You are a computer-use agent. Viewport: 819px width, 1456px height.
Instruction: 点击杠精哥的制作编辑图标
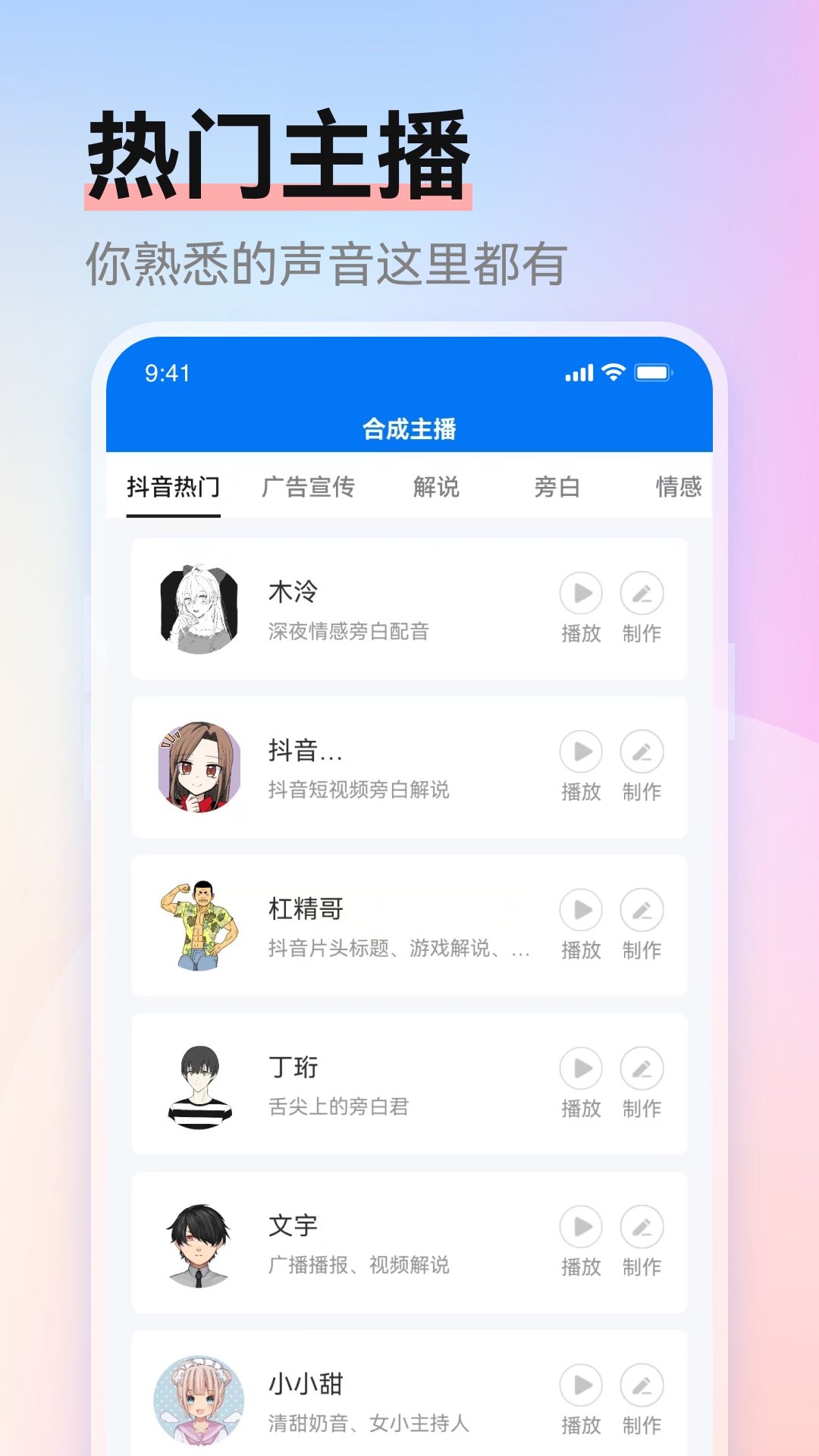click(x=642, y=910)
